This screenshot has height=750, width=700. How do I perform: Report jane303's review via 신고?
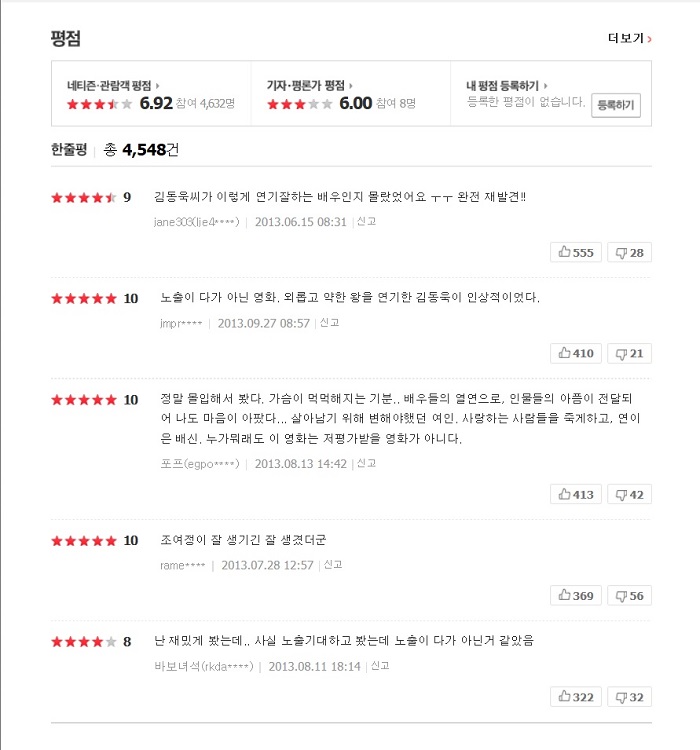pyautogui.click(x=366, y=221)
